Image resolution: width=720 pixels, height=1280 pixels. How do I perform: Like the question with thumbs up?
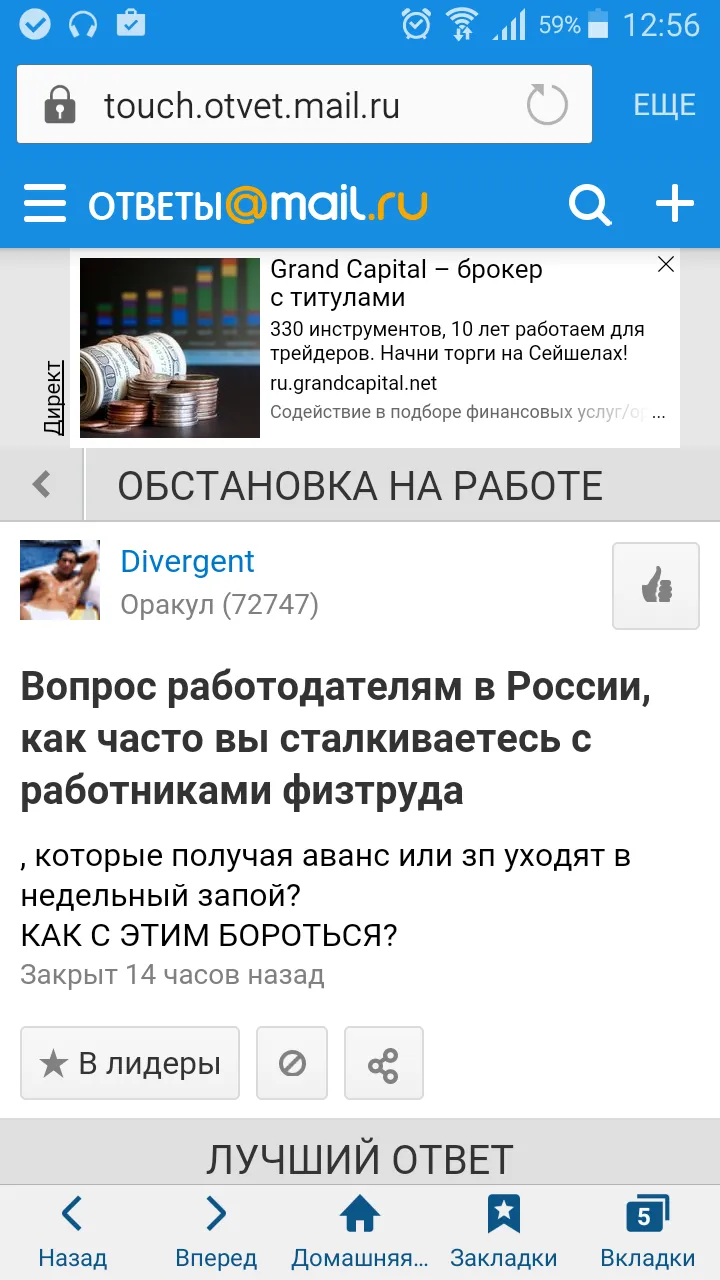click(656, 586)
